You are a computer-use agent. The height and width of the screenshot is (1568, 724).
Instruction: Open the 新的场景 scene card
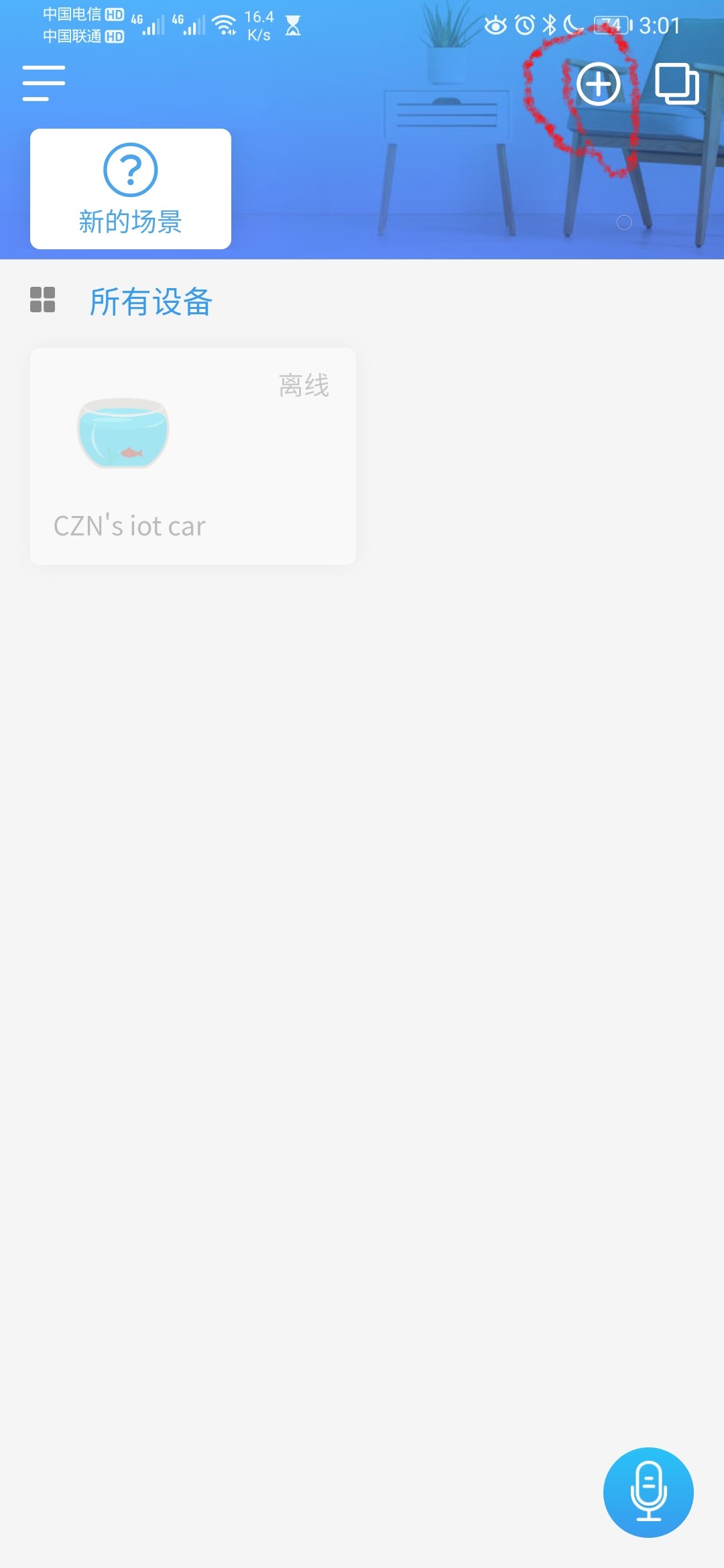[131, 189]
